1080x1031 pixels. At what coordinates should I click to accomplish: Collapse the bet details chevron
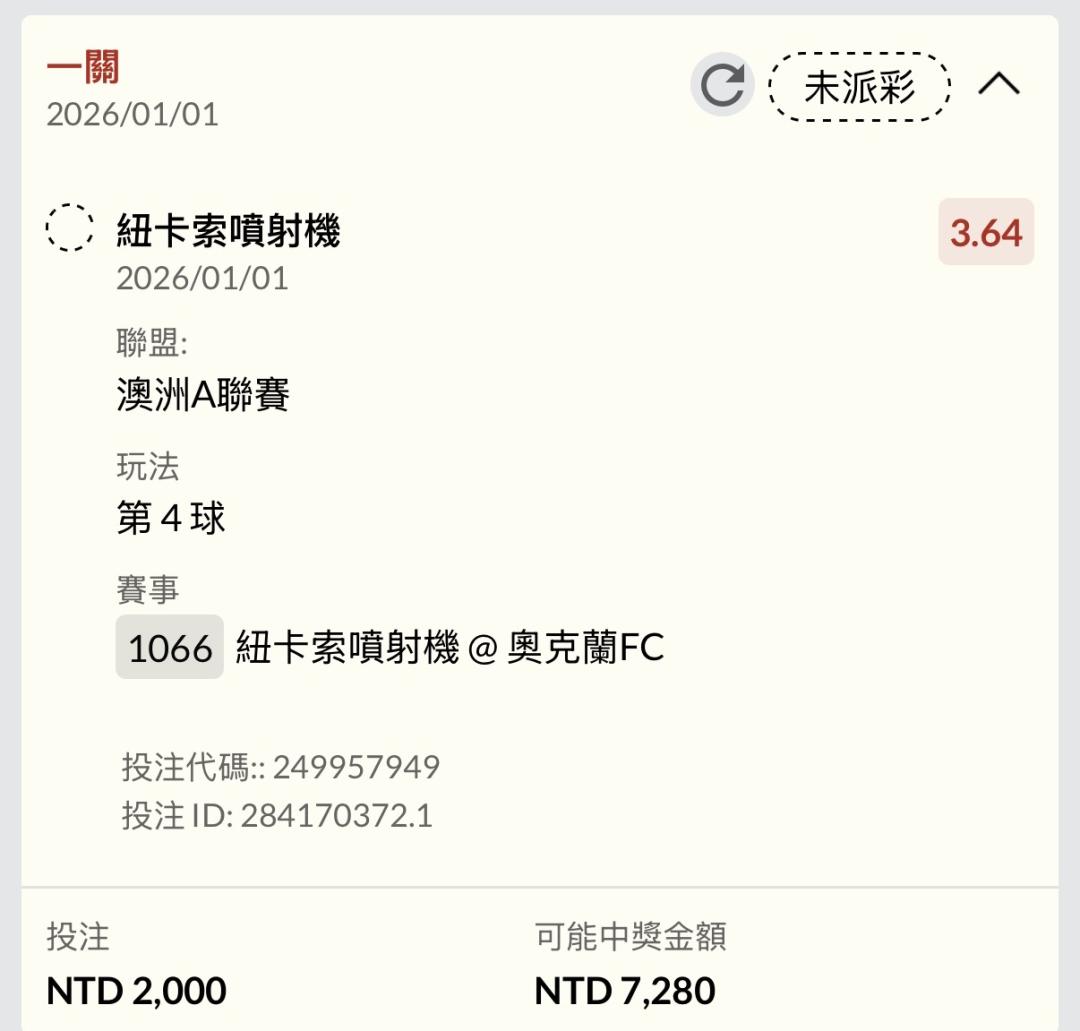998,85
